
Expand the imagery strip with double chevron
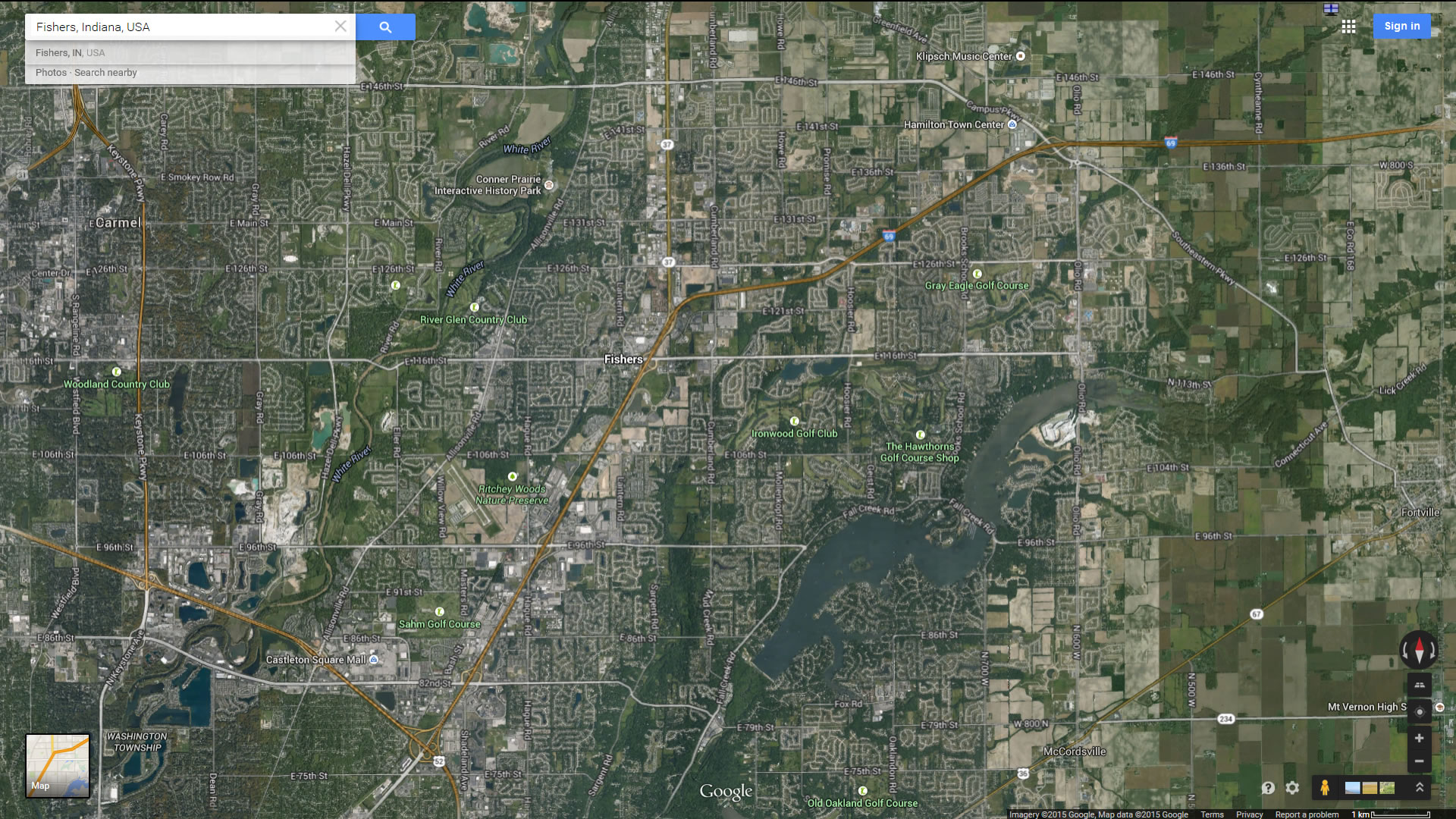coord(1420,788)
